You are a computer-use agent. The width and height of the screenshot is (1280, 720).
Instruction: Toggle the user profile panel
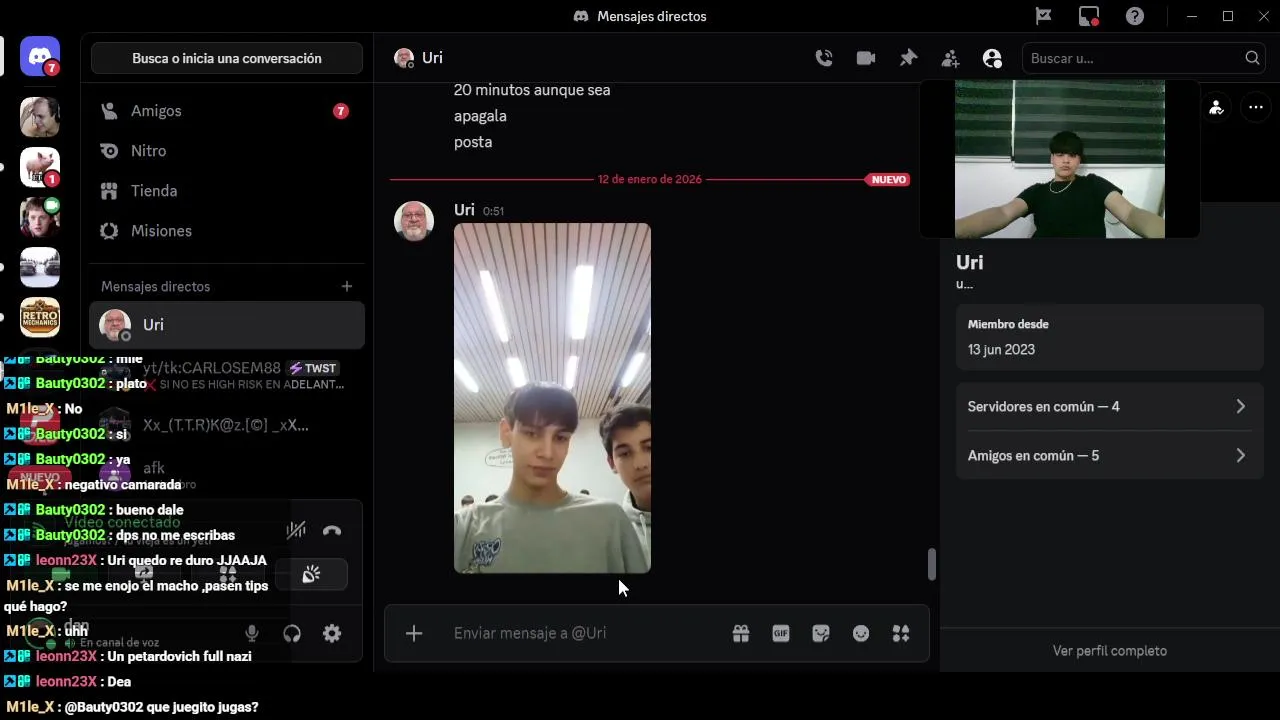pos(992,58)
